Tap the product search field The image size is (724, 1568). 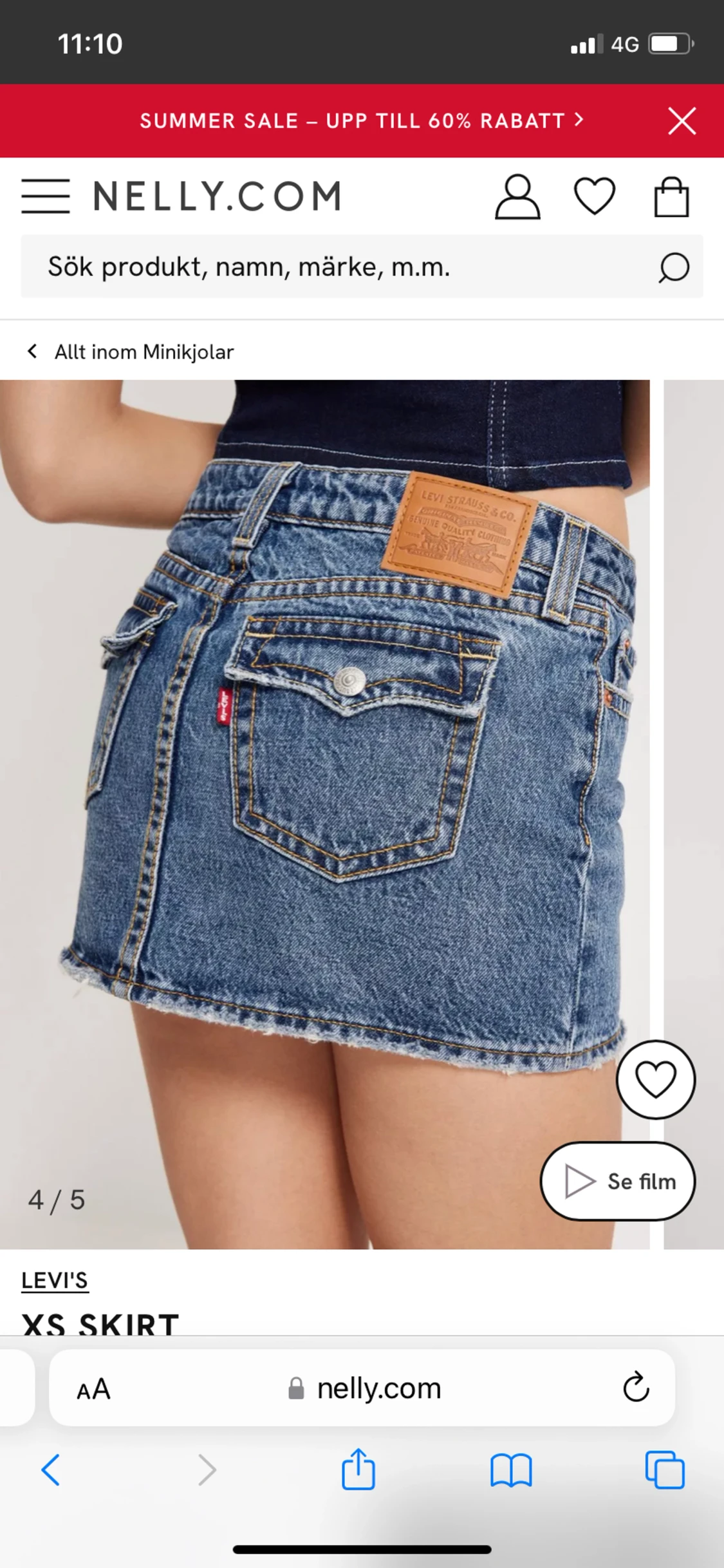coord(362,267)
